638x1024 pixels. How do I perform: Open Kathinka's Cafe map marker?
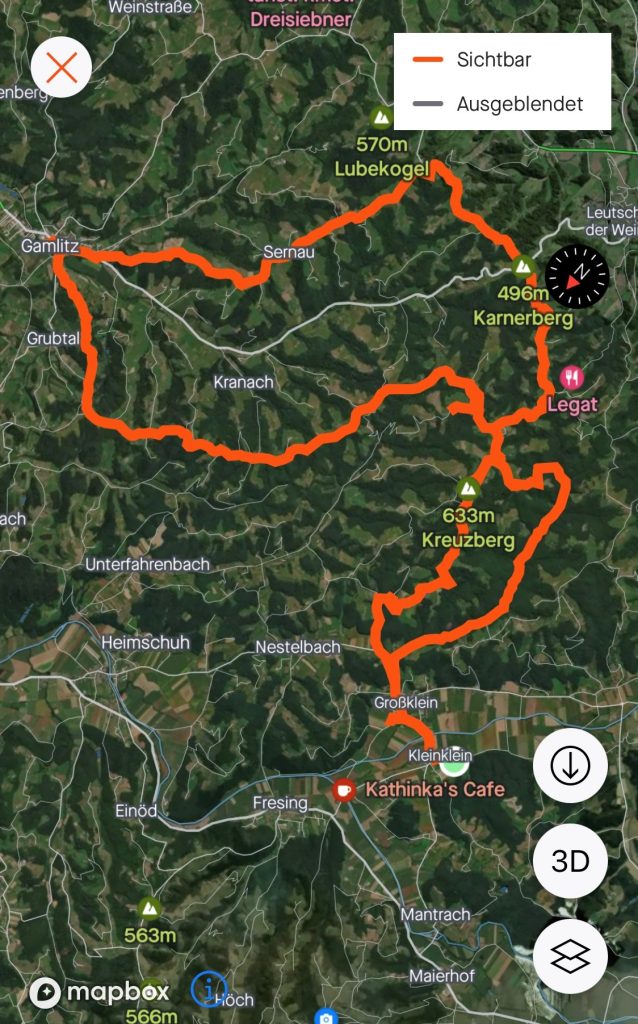[x=344, y=790]
